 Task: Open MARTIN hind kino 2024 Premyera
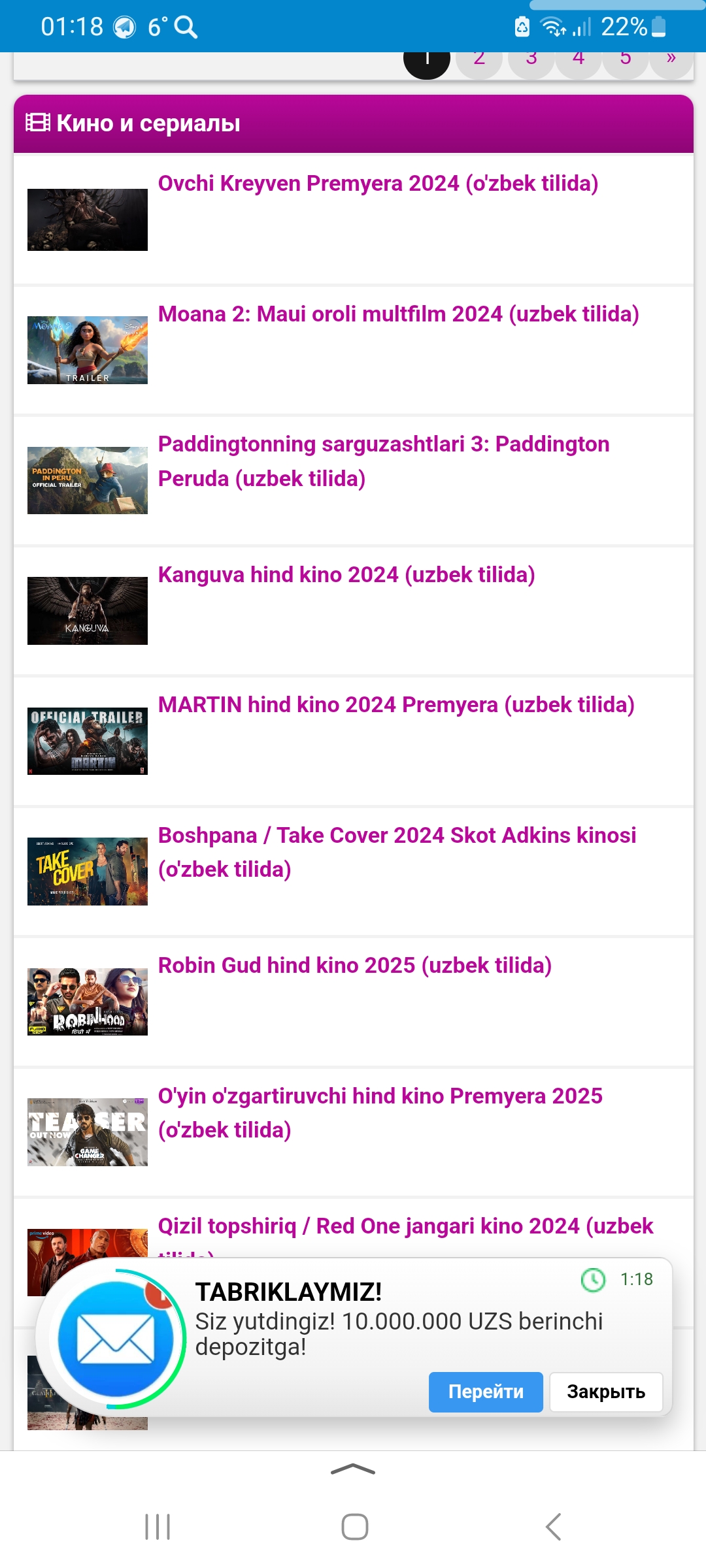click(x=396, y=705)
